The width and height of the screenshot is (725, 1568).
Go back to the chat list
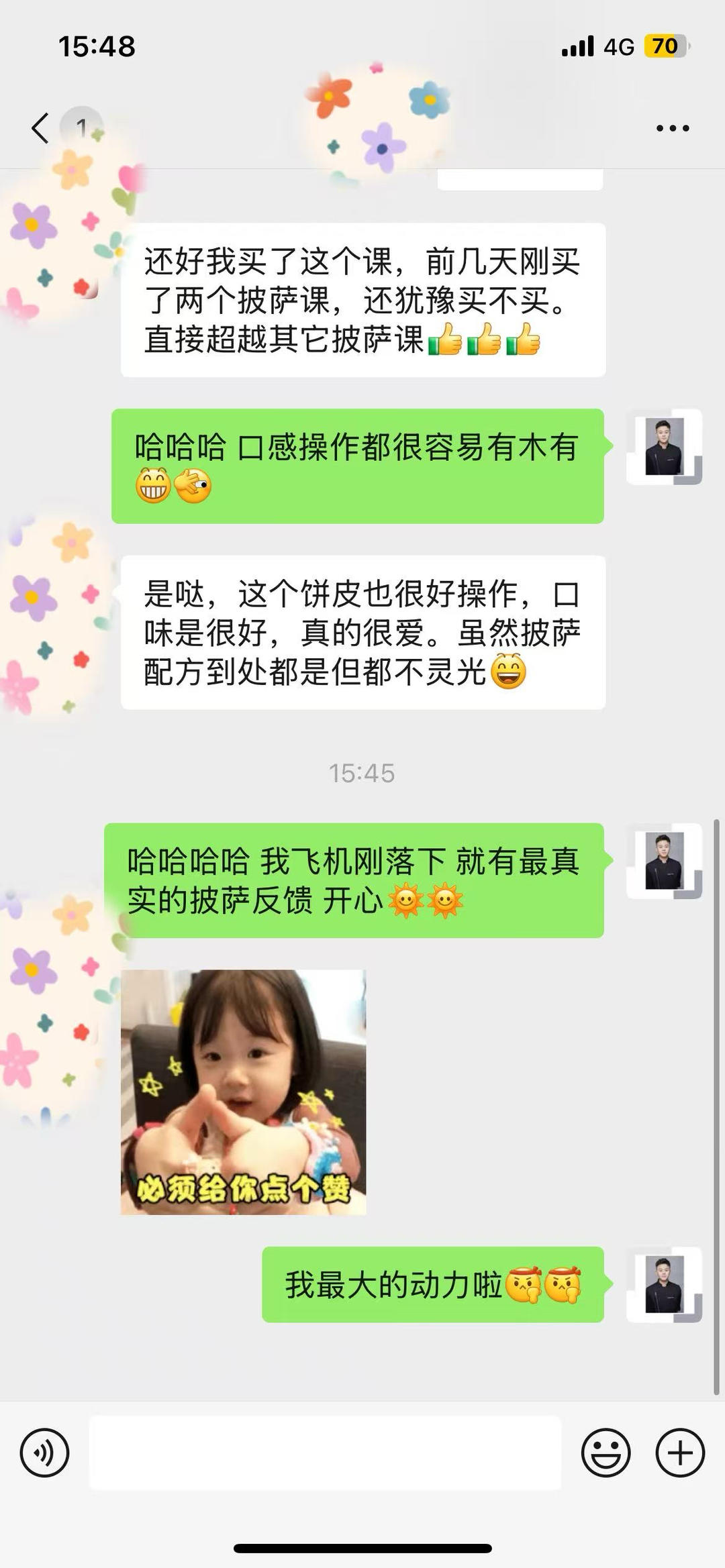[x=42, y=127]
